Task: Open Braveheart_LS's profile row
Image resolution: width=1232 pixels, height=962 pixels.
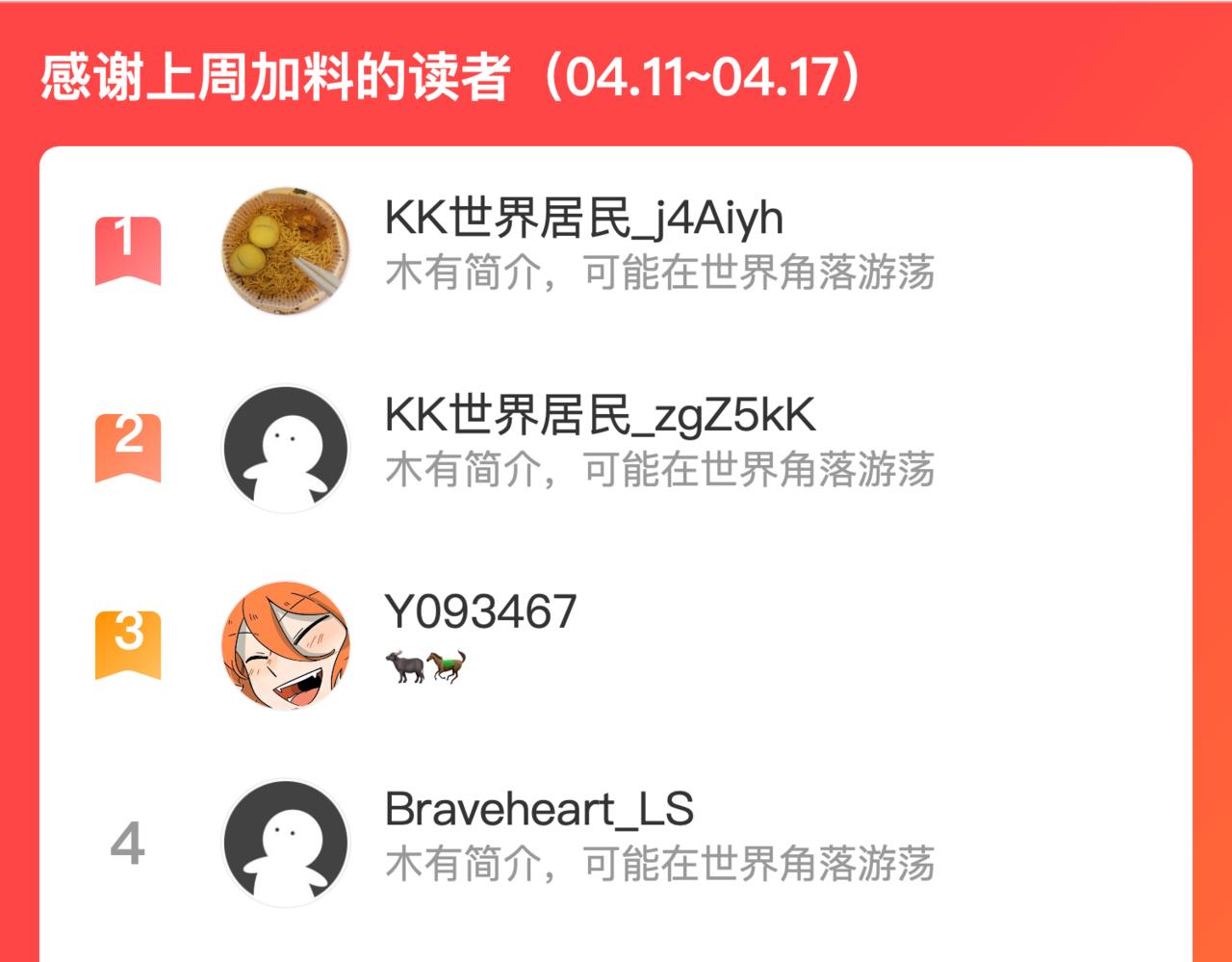Action: coord(539,809)
